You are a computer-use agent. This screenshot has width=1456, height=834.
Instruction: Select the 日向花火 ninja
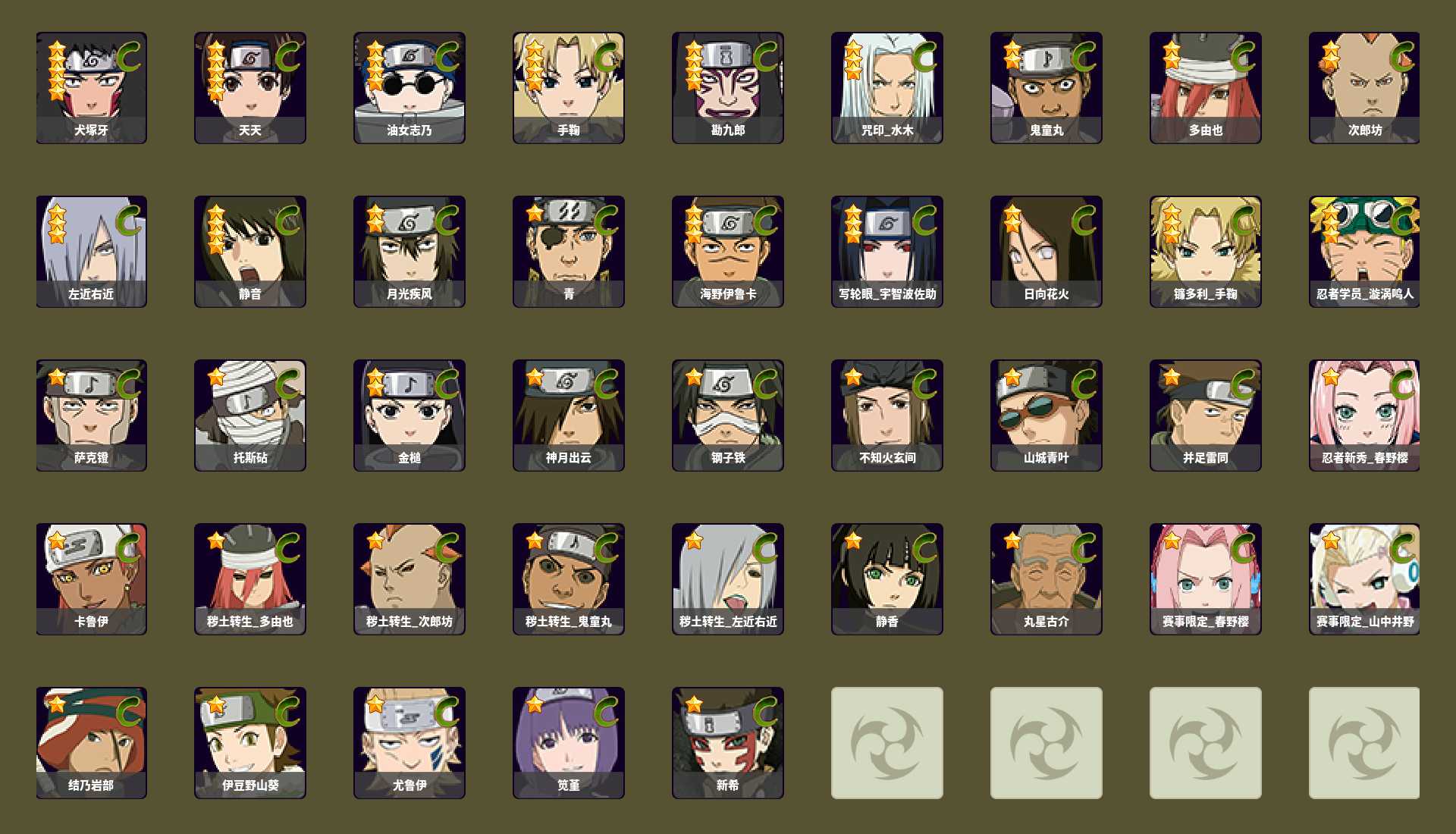[1046, 251]
